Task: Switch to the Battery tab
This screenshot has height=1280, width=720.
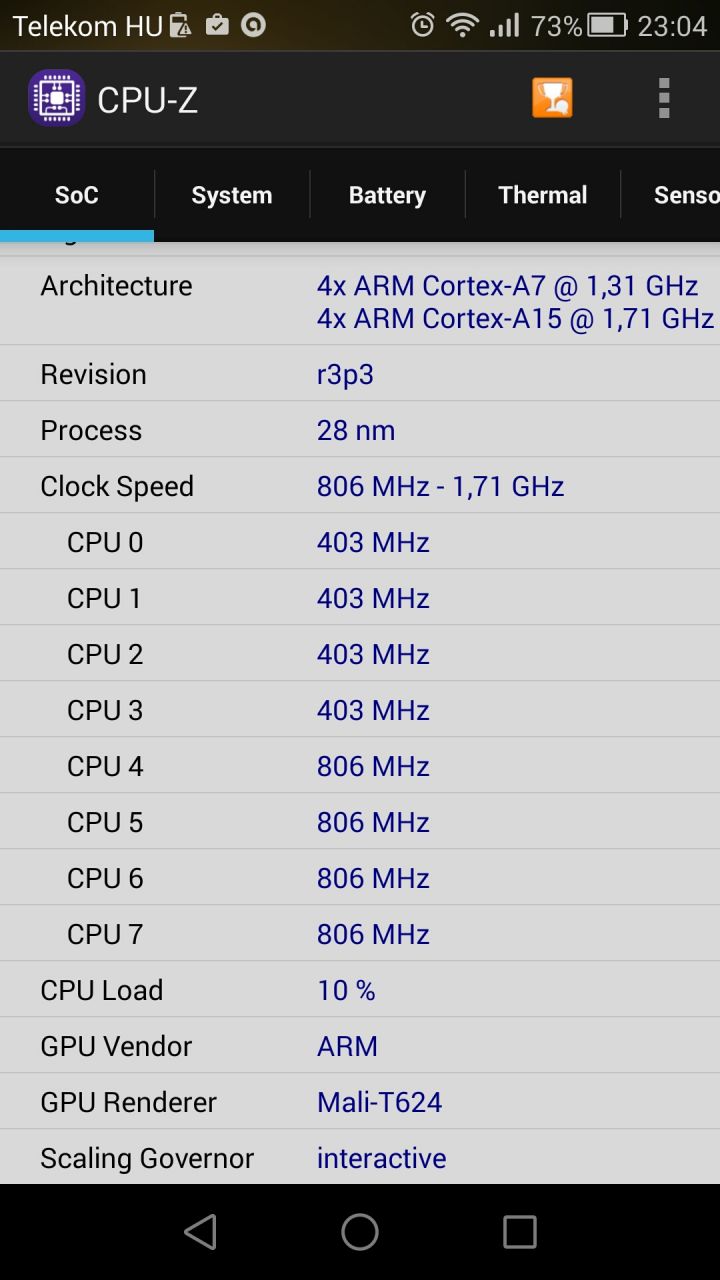Action: pyautogui.click(x=387, y=195)
